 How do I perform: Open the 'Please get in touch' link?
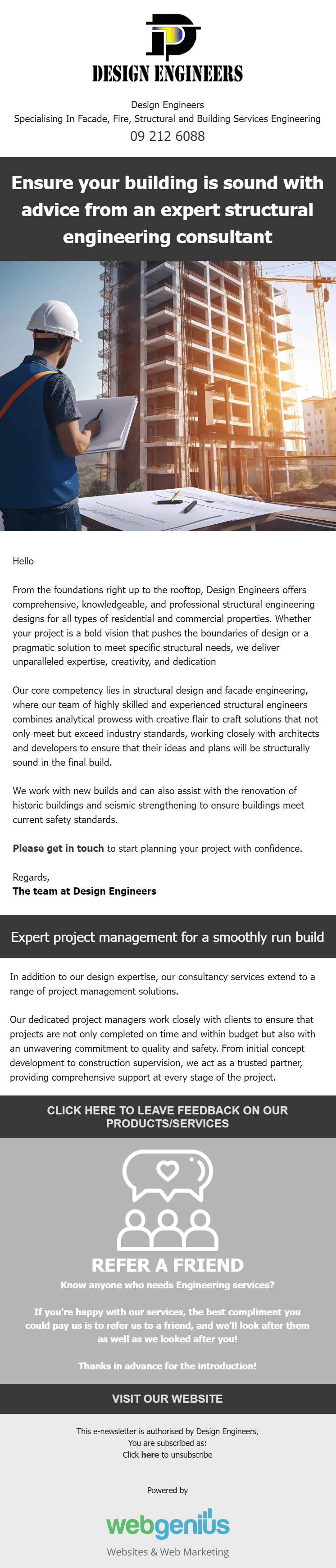tap(59, 848)
